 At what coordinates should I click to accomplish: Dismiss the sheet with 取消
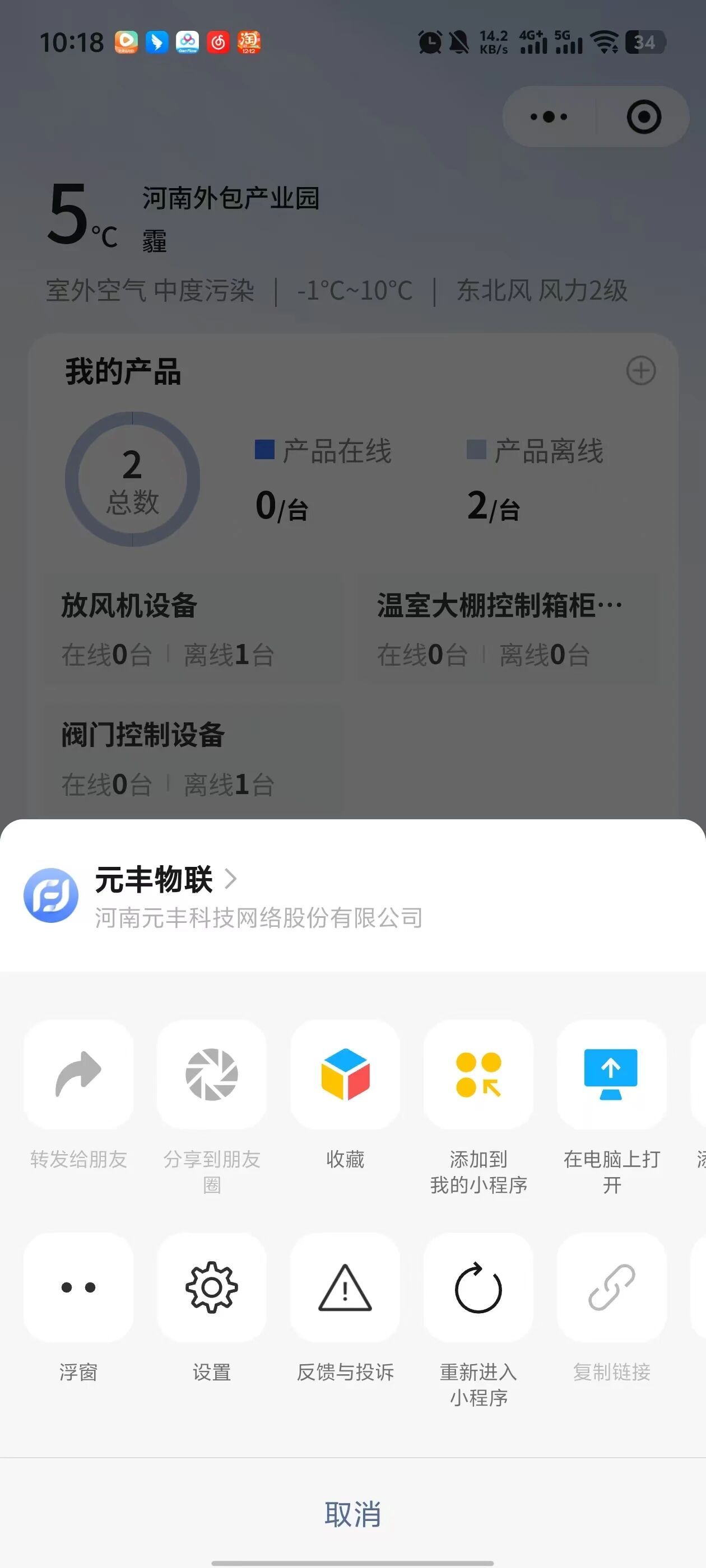(x=352, y=1514)
